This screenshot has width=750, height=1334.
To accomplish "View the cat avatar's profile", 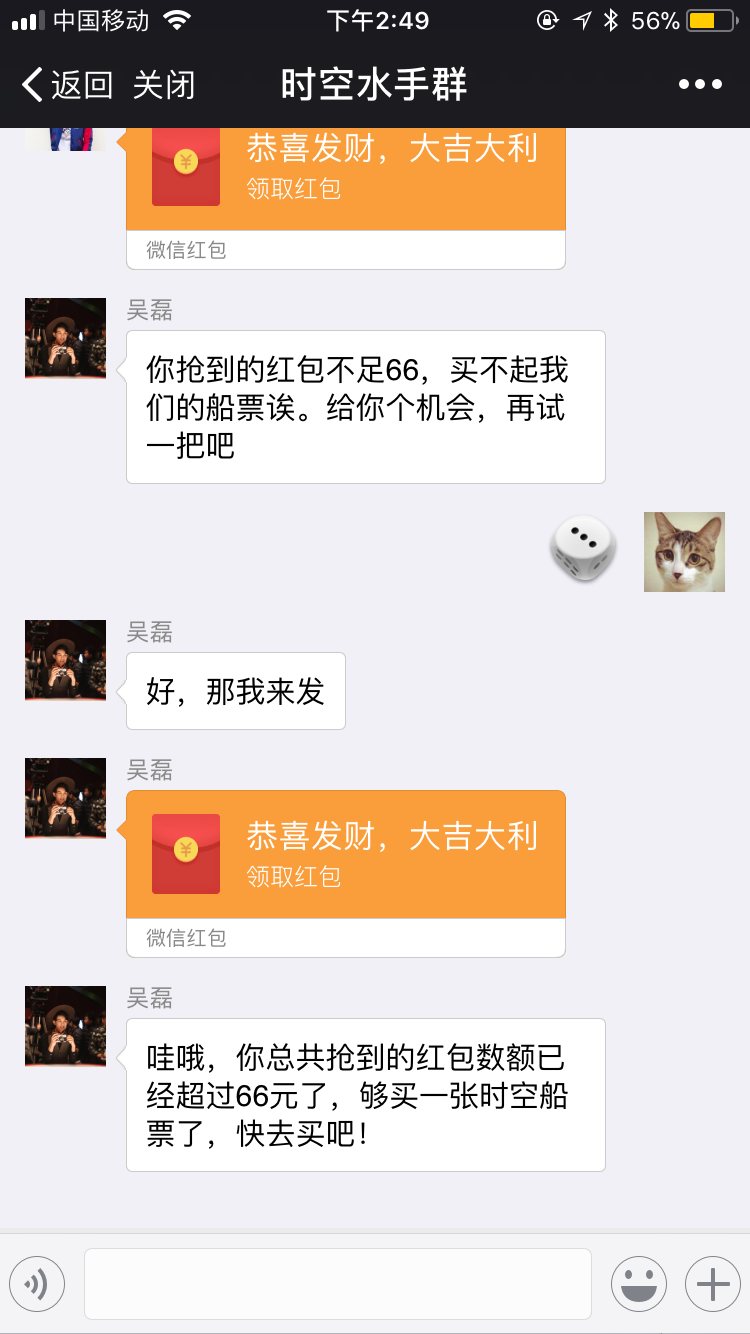I will tap(684, 552).
